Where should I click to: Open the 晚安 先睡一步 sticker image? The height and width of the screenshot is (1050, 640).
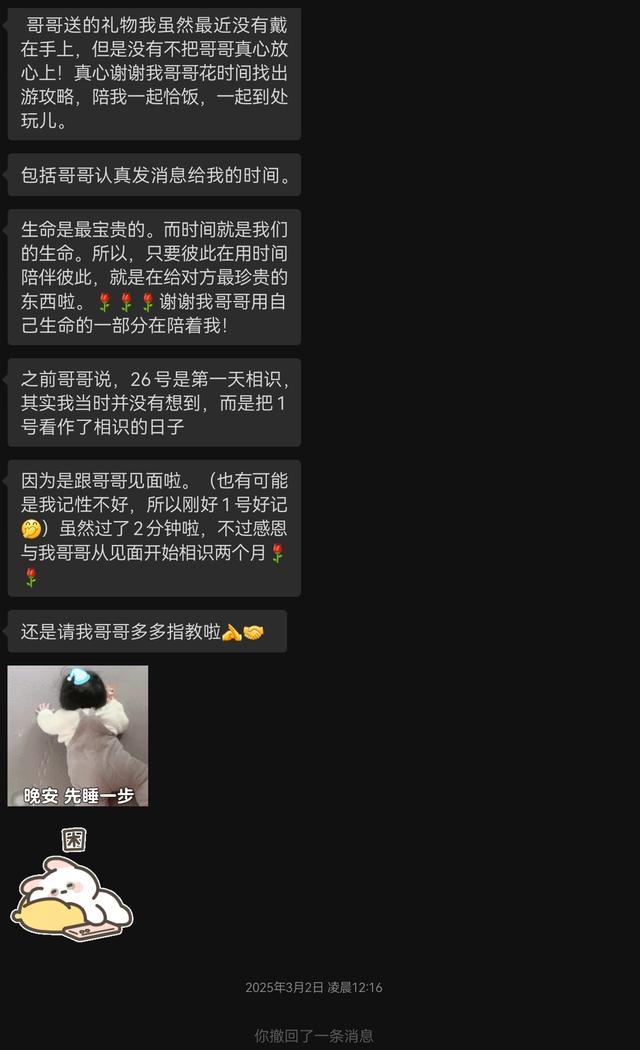(x=78, y=736)
